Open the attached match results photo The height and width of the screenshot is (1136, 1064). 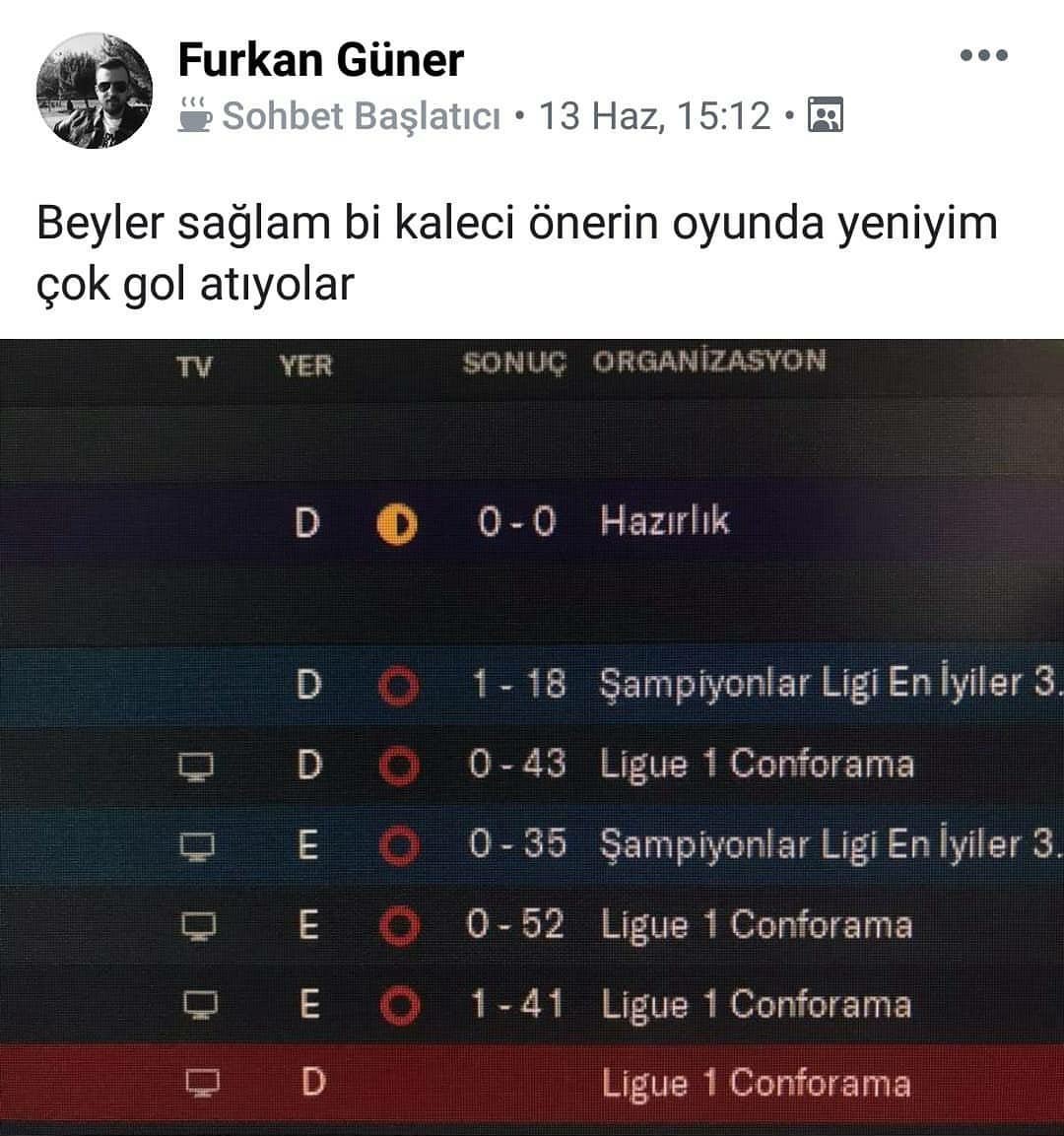[x=532, y=734]
